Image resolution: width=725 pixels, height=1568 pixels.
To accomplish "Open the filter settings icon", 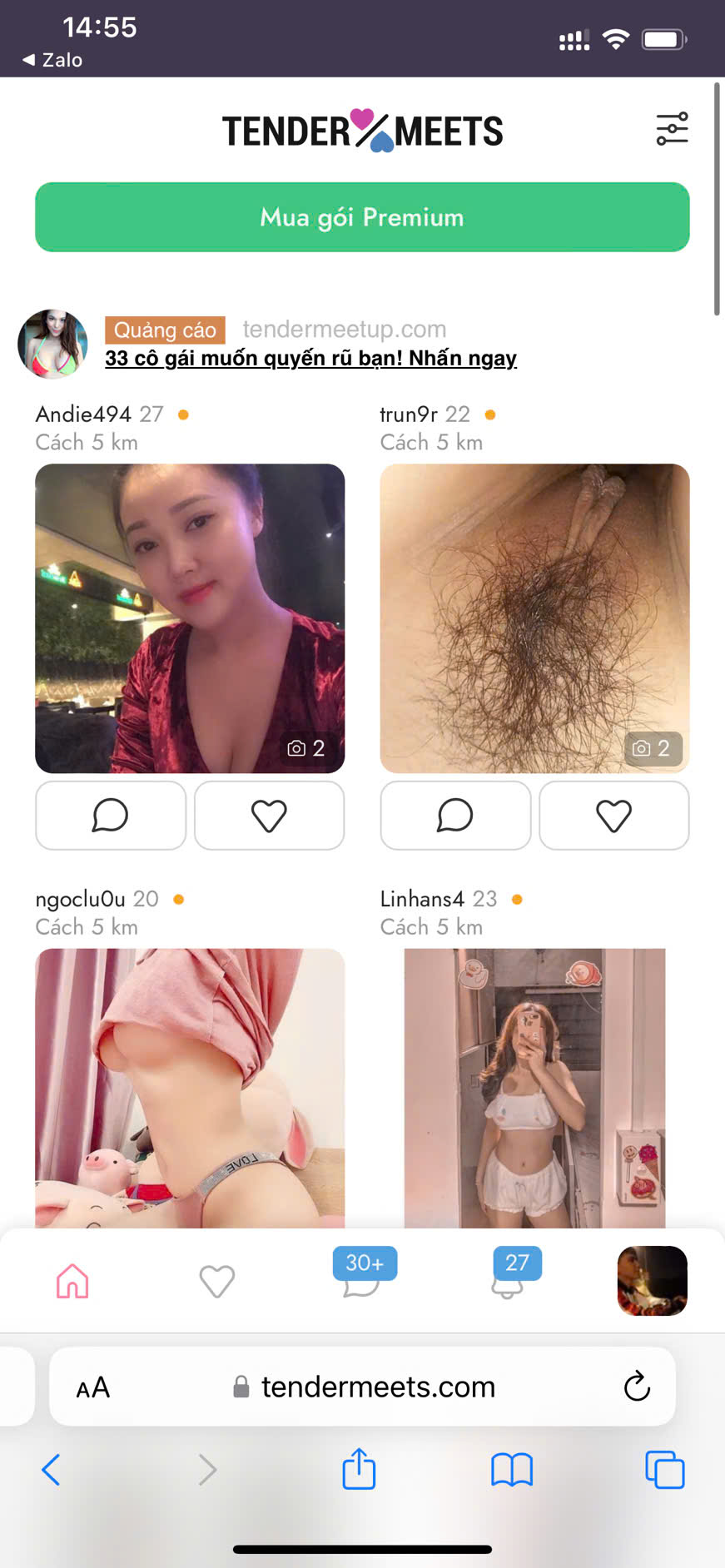I will tap(672, 129).
